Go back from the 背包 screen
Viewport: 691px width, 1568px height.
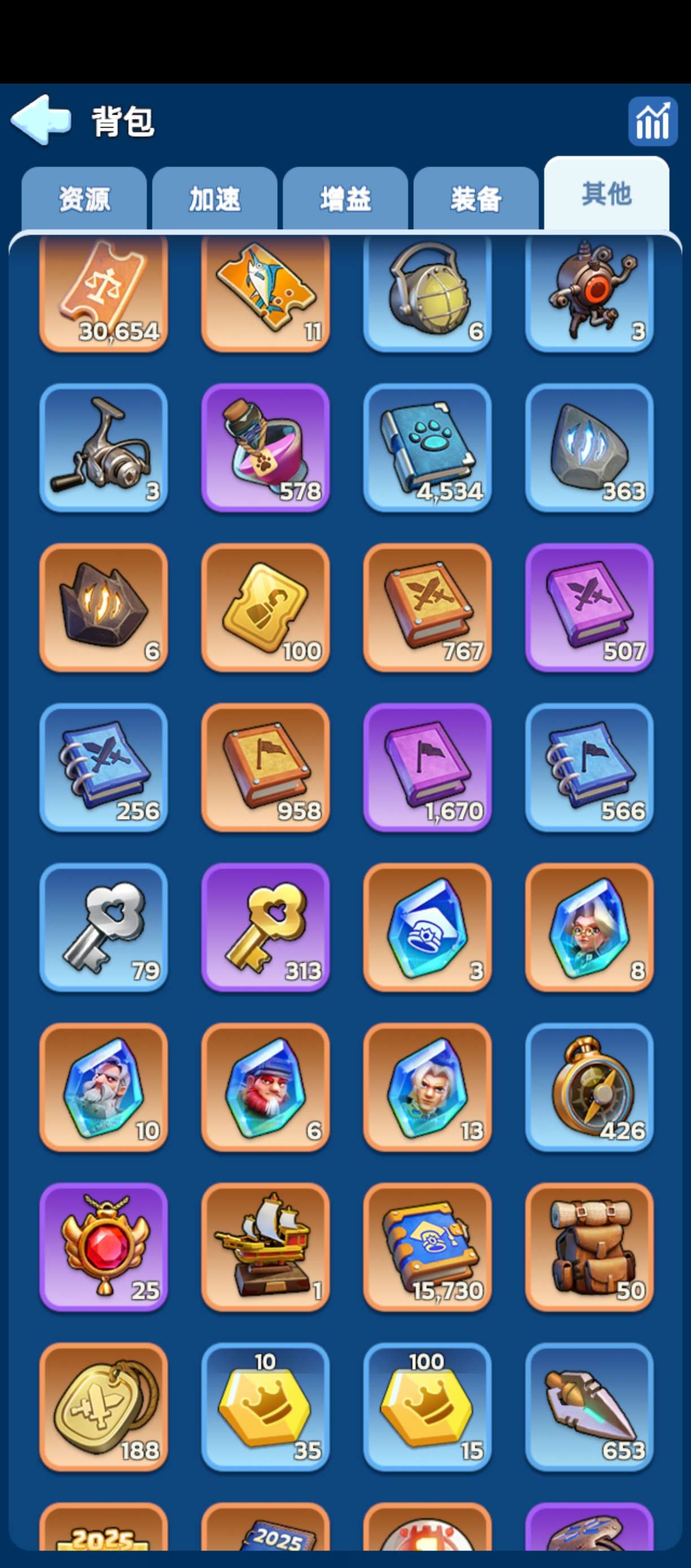click(x=41, y=120)
